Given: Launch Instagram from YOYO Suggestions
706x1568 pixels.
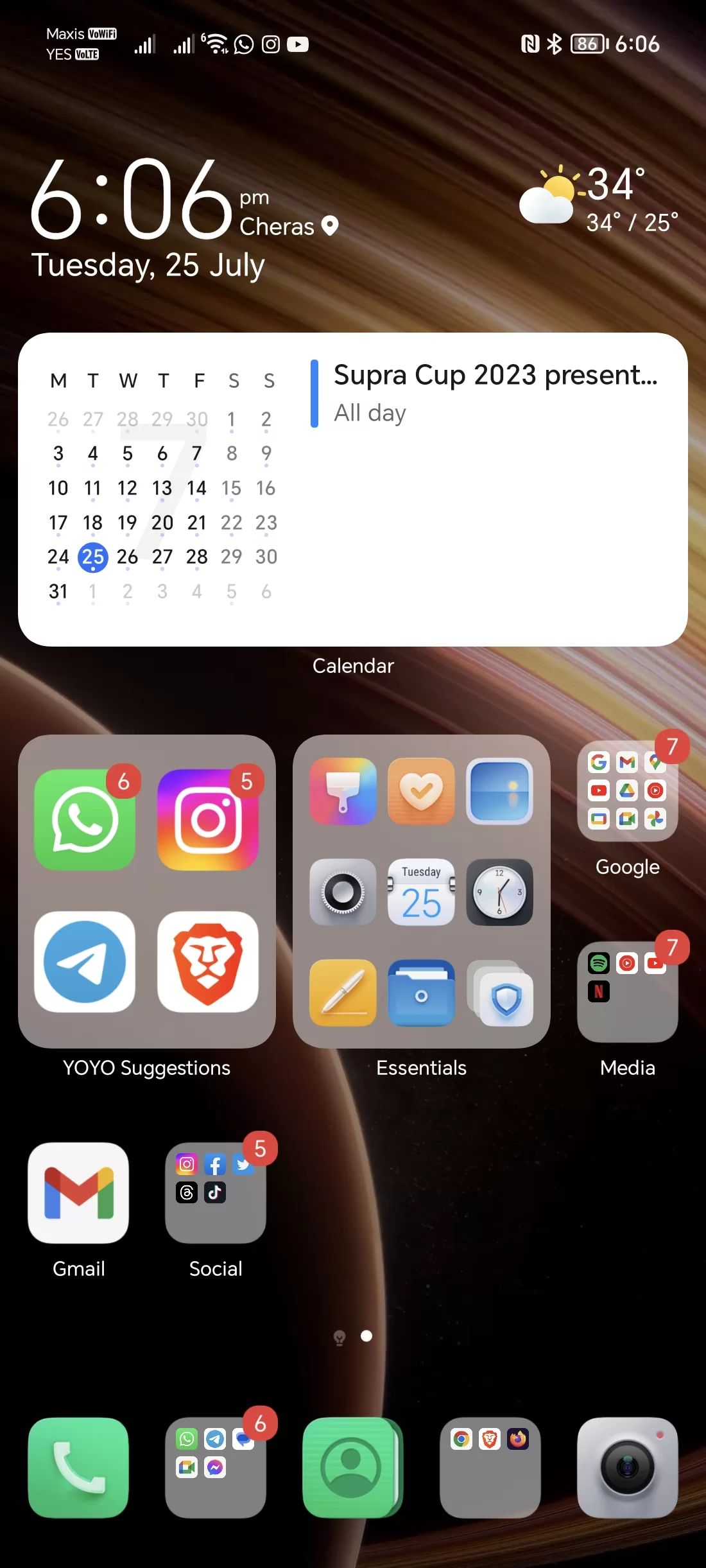Looking at the screenshot, I should click(x=207, y=820).
